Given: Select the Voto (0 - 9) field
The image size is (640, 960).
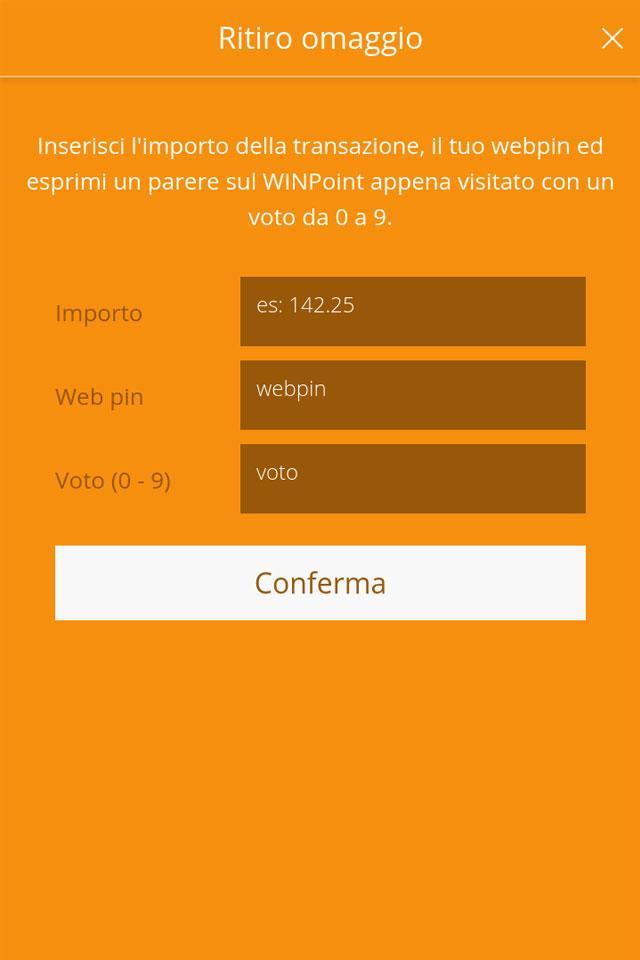Looking at the screenshot, I should click(412, 479).
